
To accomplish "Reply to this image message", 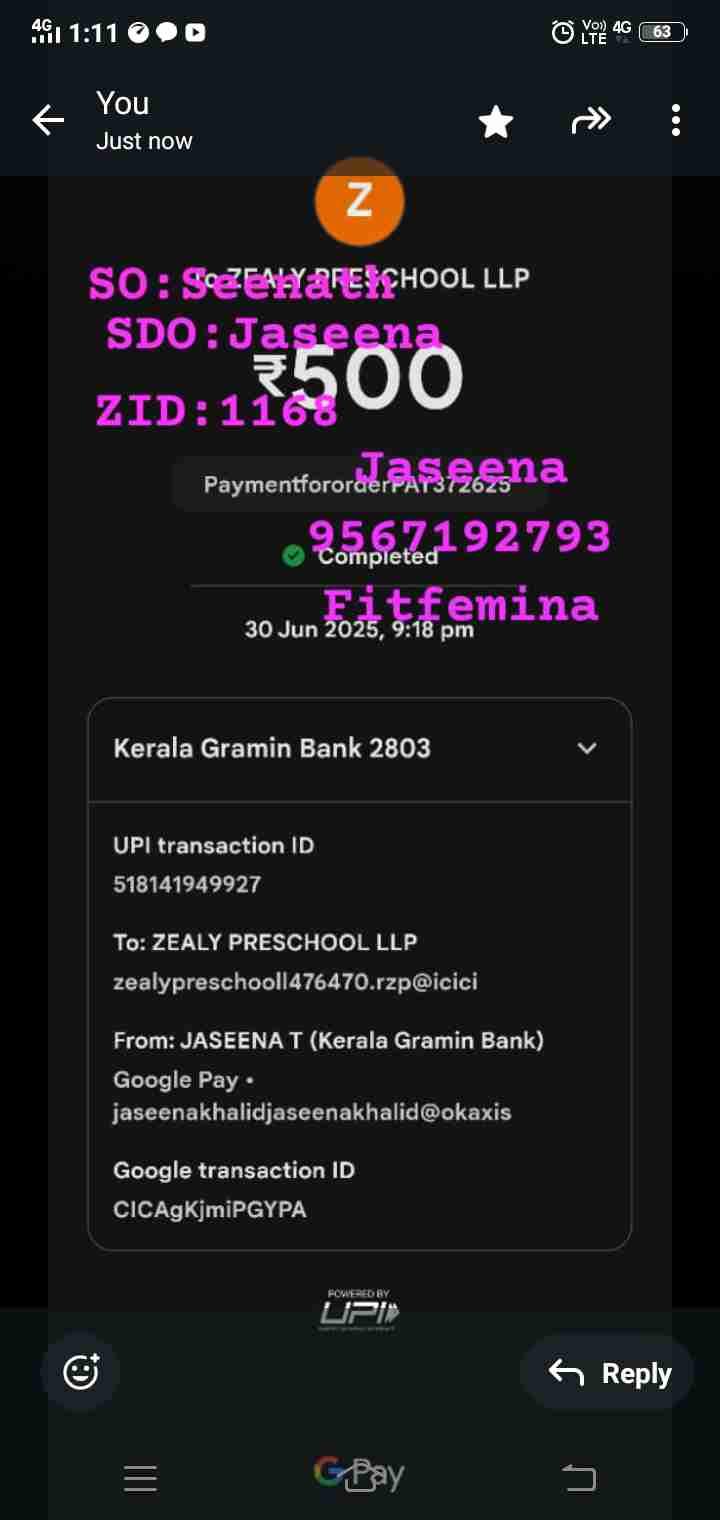I will coord(607,1373).
